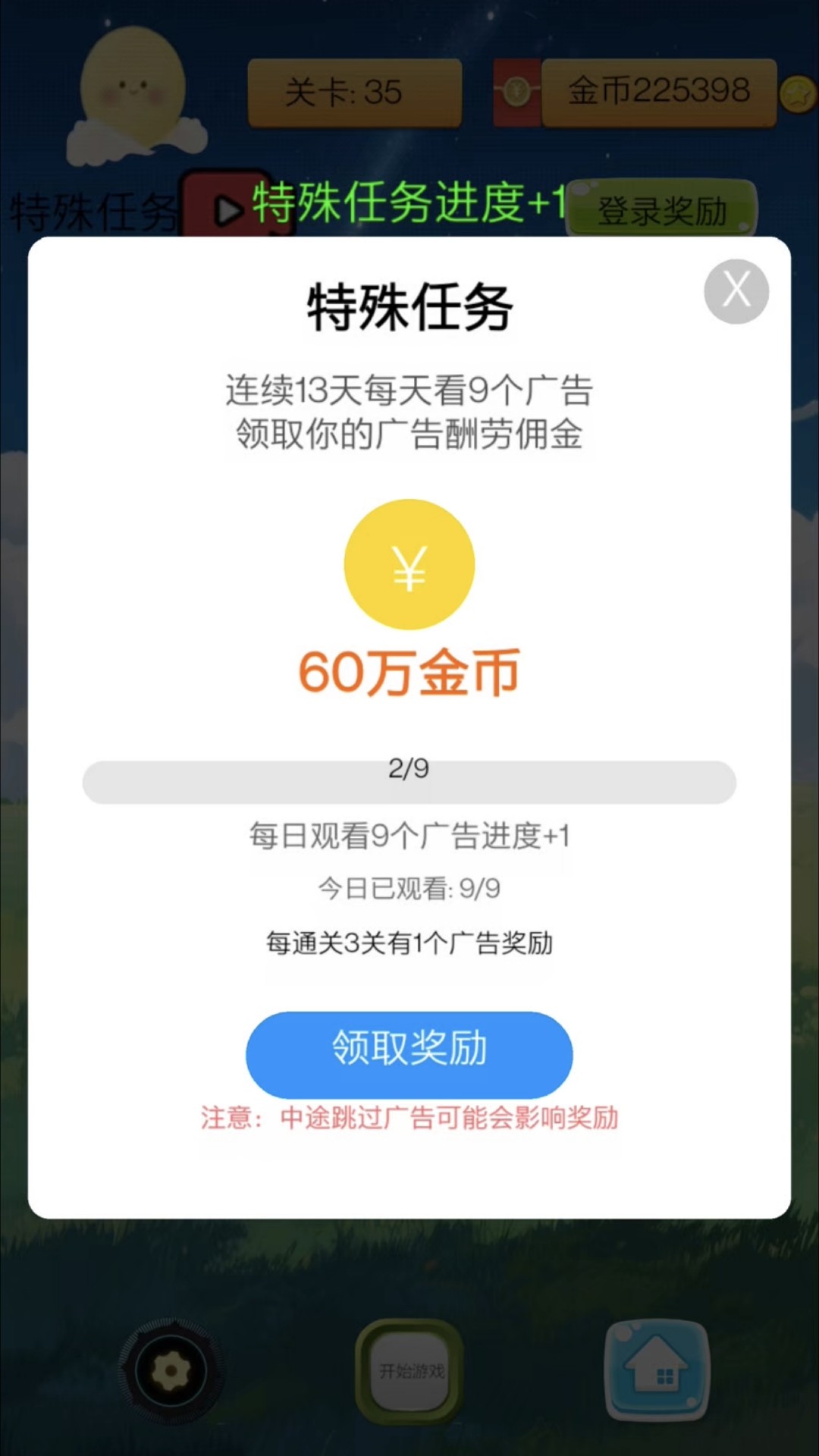This screenshot has width=819, height=1456.
Task: Tap the 开始游戏 icon at screen bottom
Action: (x=409, y=1369)
